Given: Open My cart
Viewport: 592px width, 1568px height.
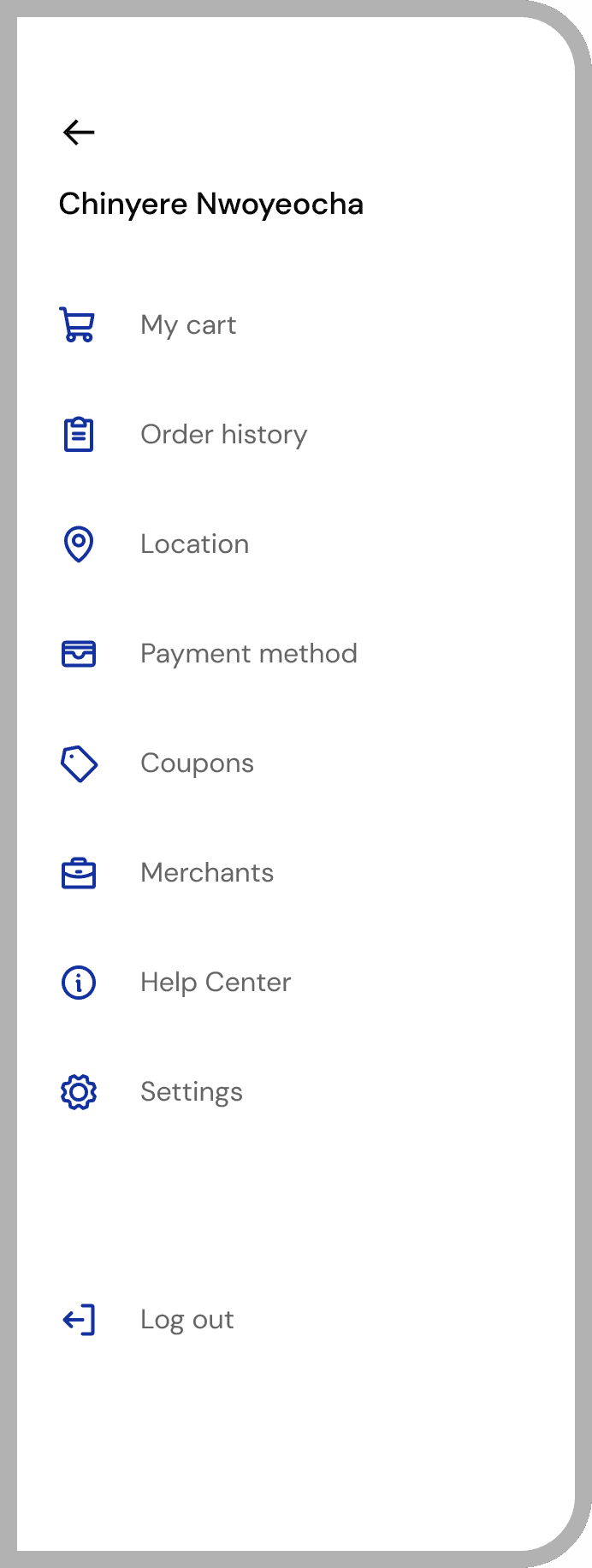Looking at the screenshot, I should click(188, 325).
